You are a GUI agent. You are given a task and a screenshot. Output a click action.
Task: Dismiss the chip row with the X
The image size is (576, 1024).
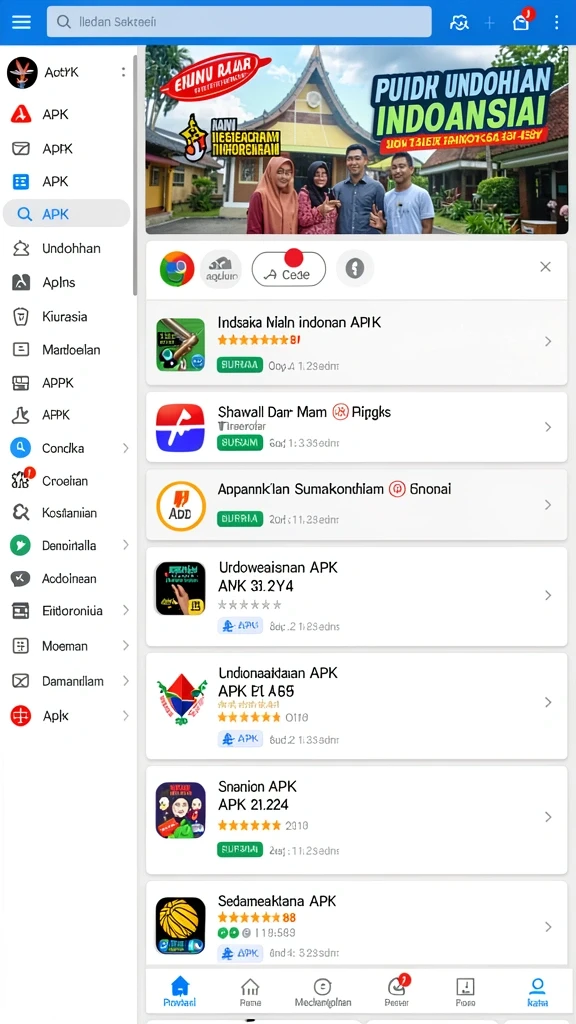pyautogui.click(x=545, y=267)
